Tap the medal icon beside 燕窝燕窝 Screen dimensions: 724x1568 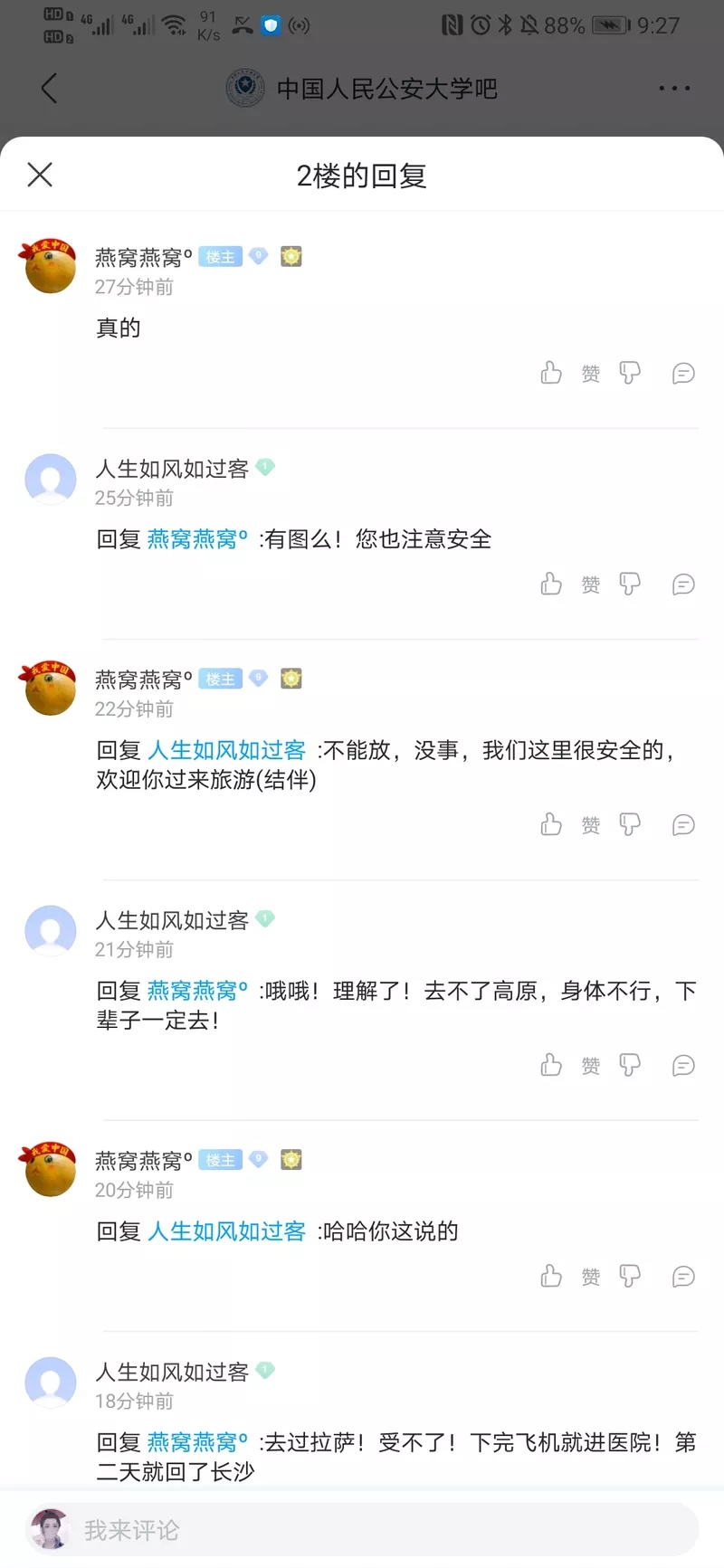click(291, 257)
